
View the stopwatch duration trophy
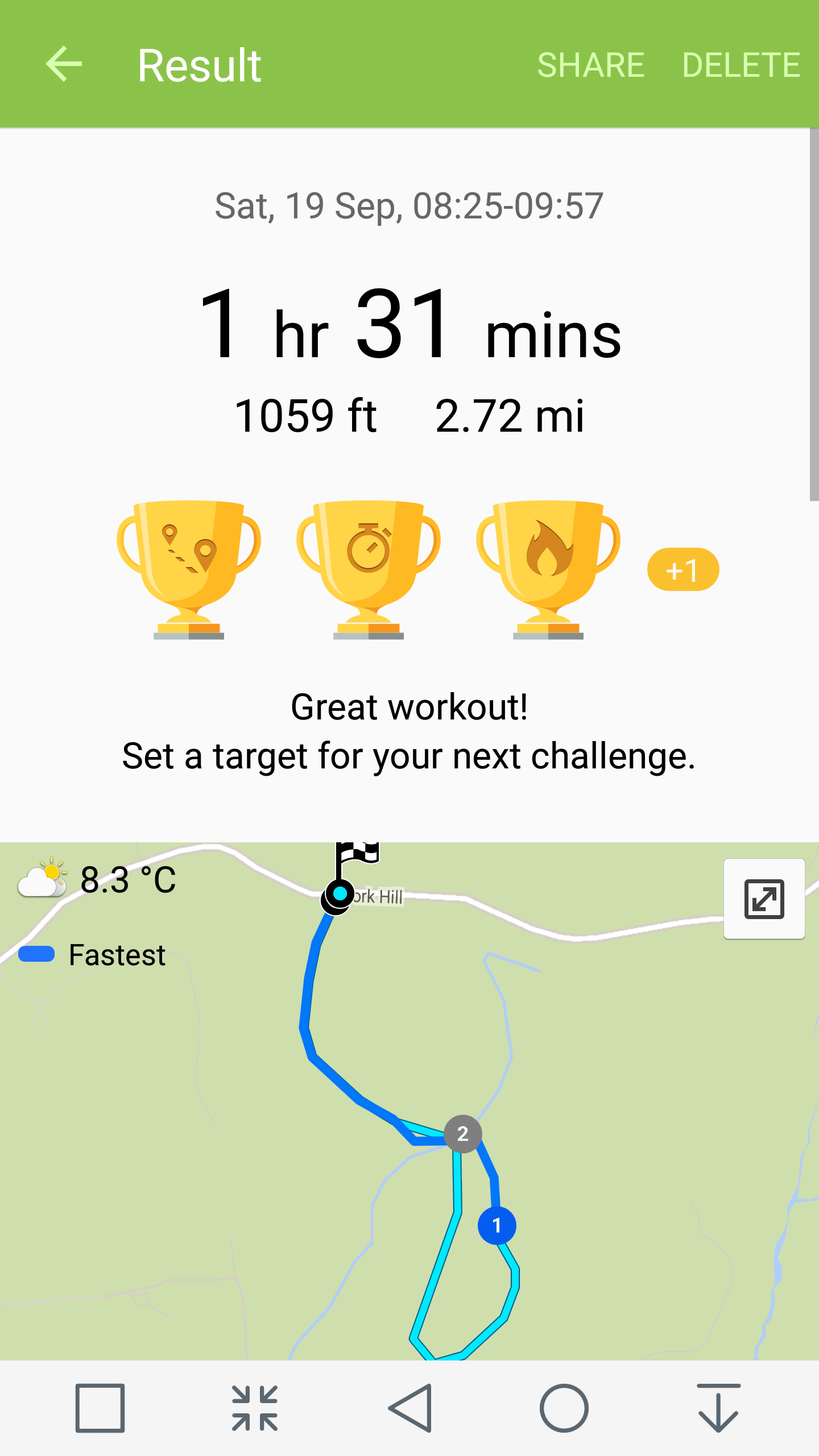pos(369,569)
